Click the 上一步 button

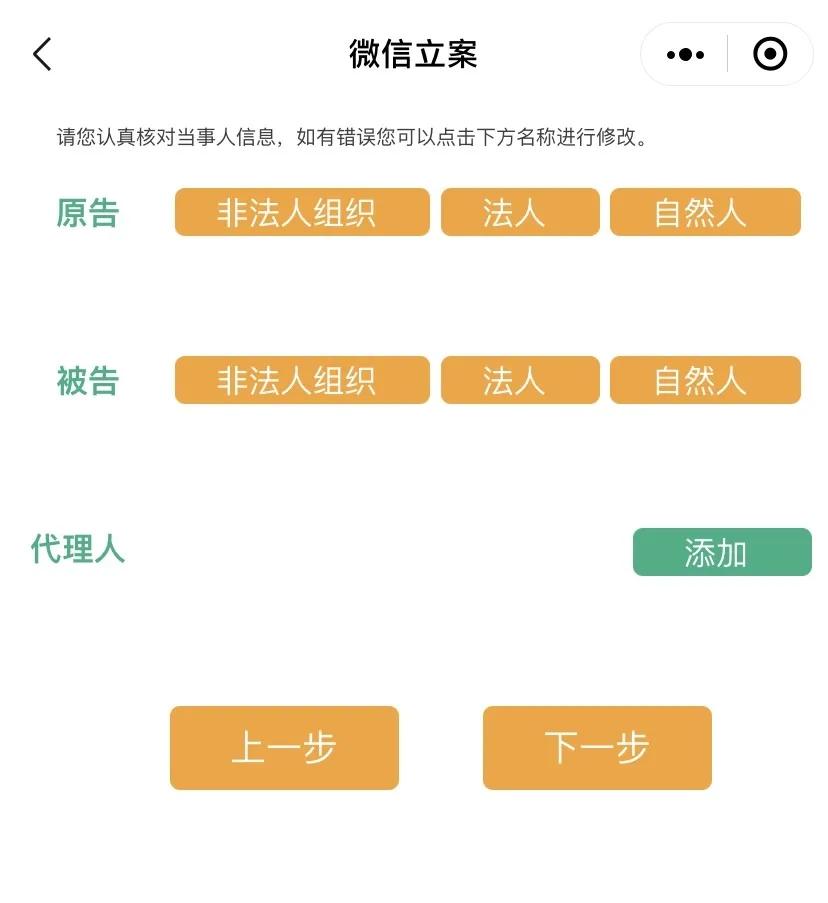pos(283,747)
